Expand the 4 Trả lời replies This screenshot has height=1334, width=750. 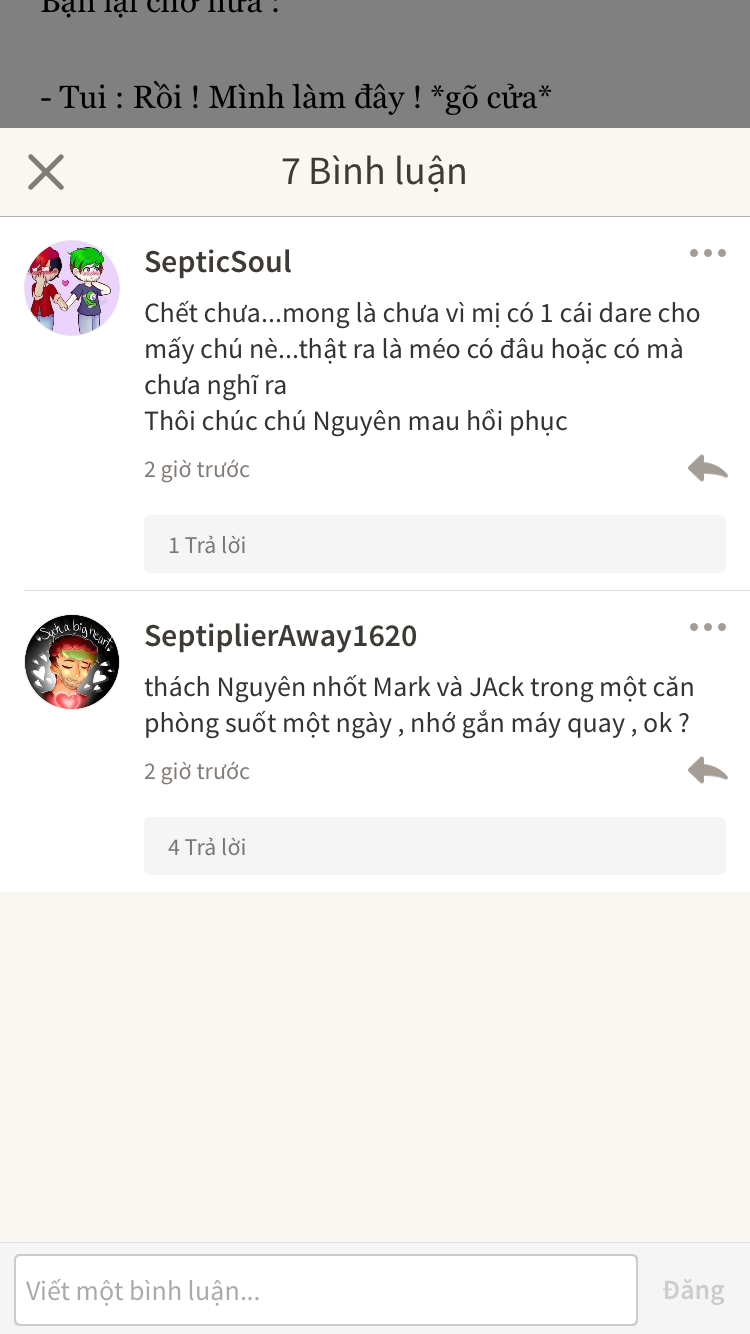[434, 847]
